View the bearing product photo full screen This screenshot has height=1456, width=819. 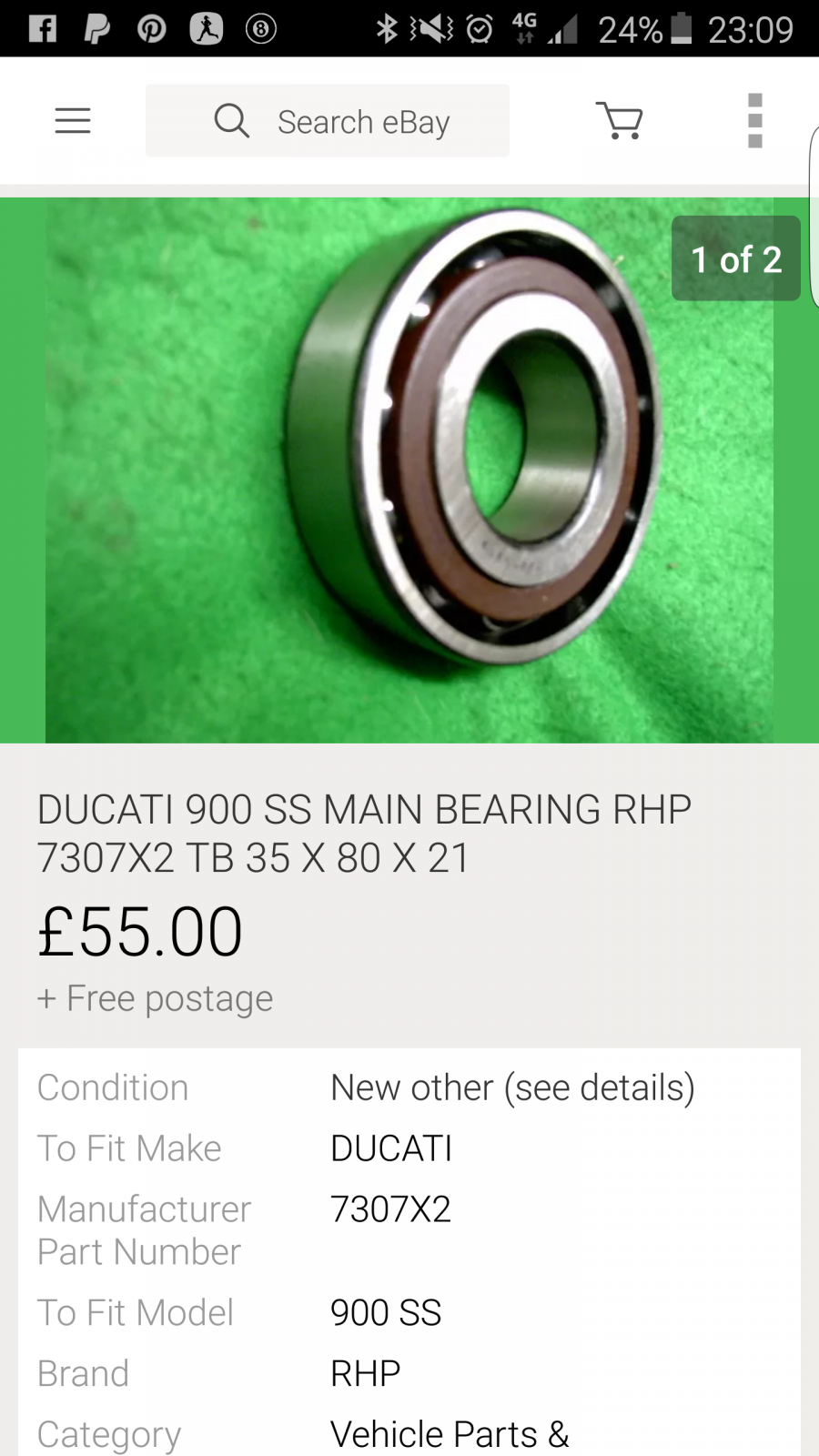[409, 470]
